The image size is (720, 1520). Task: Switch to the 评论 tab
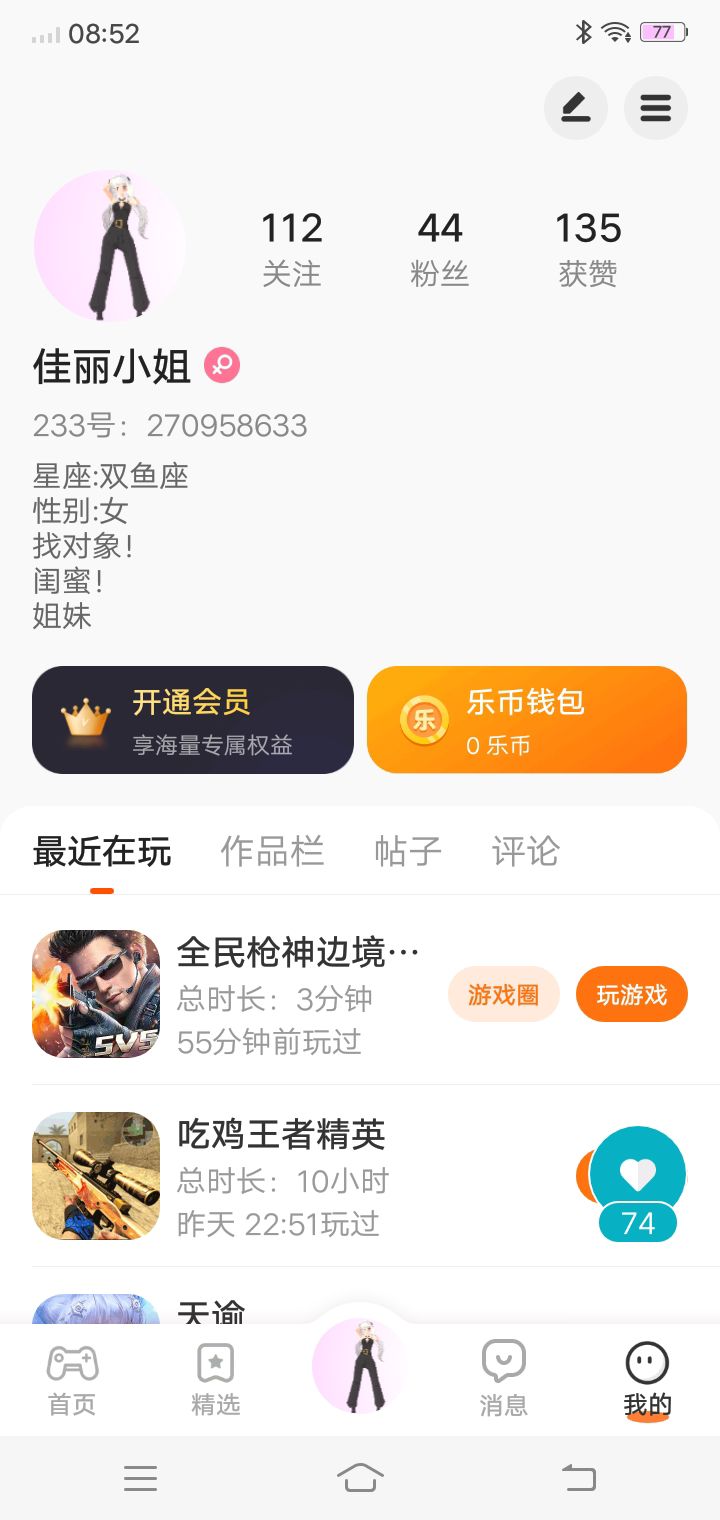[525, 852]
